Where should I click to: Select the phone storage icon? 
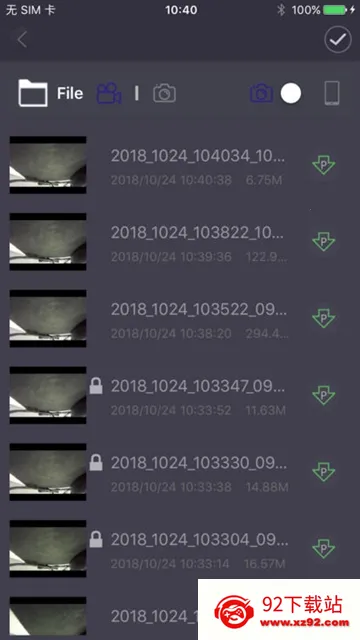pos(332,93)
